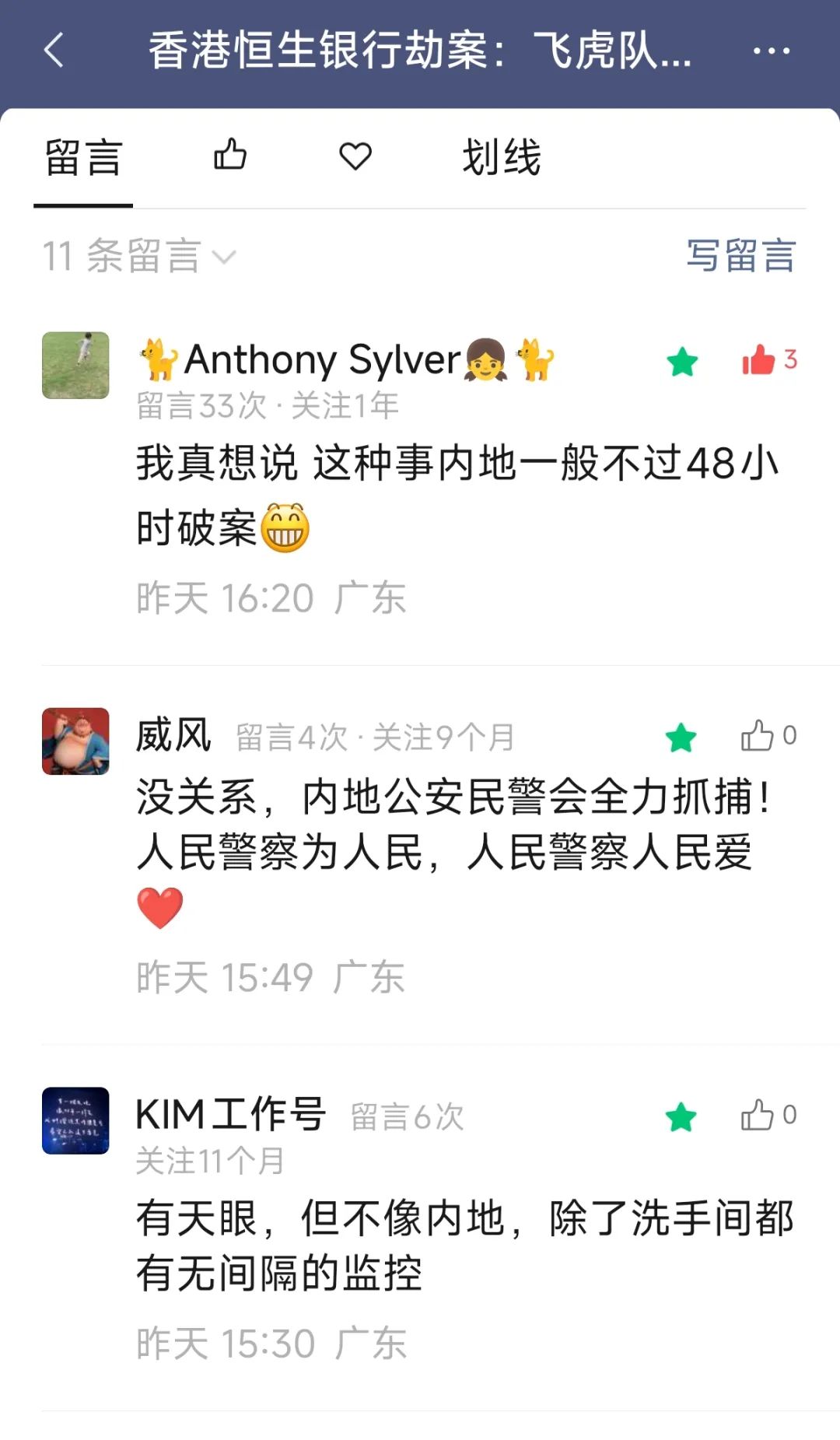Switch to the 留言 tab

pos(83,157)
